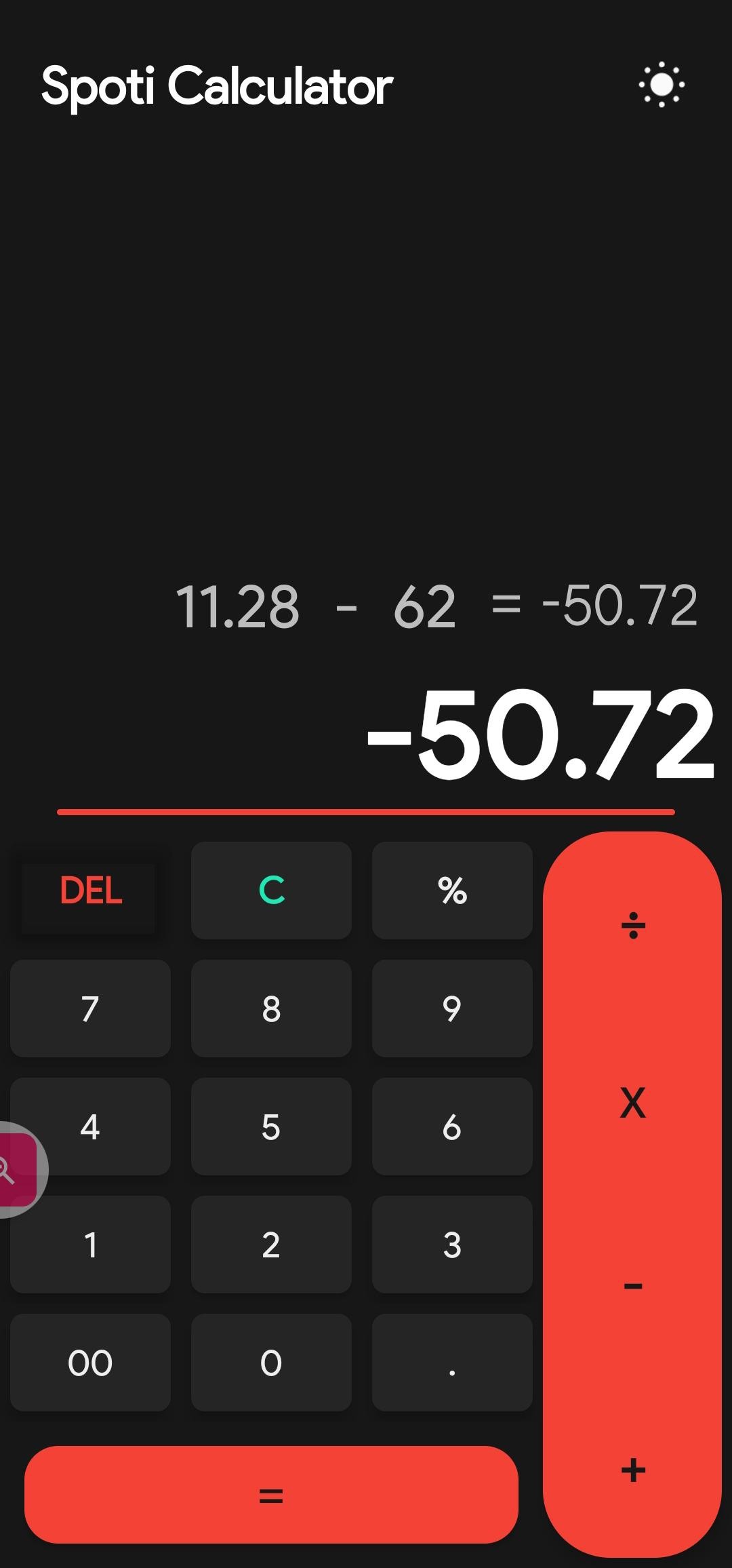Enter digit 6

click(452, 1126)
